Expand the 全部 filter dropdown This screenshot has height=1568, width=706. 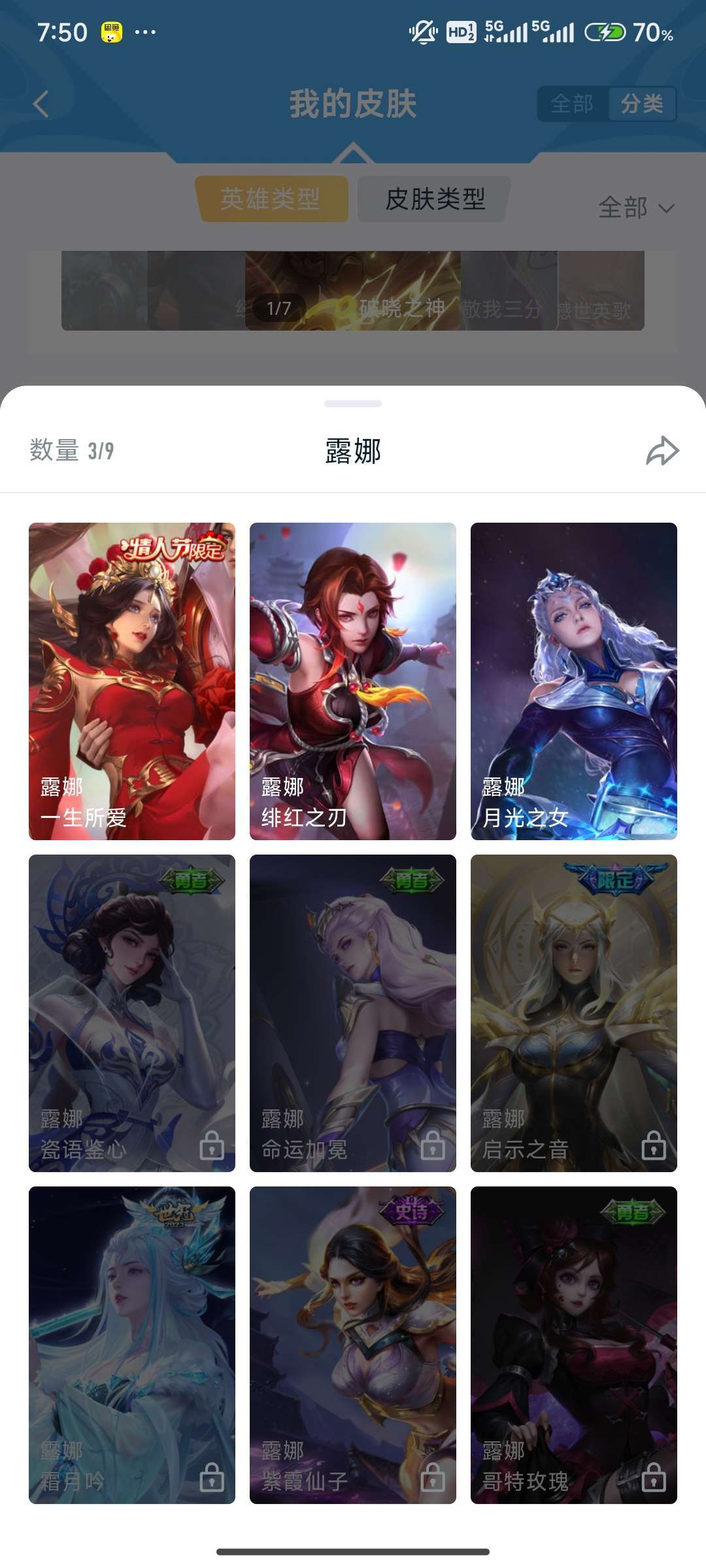click(x=635, y=208)
